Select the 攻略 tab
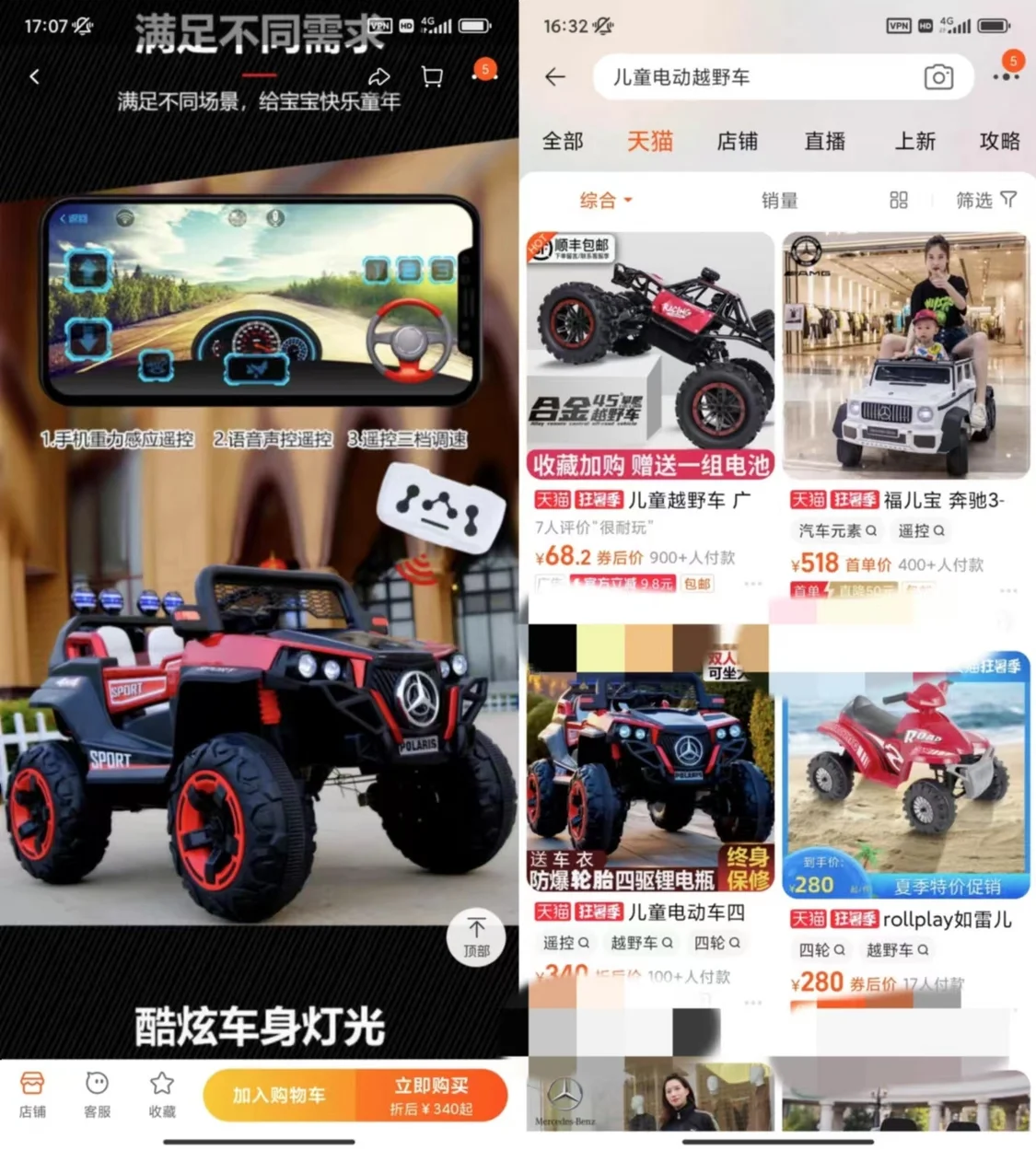Viewport: 1036px width, 1150px height. click(x=999, y=141)
